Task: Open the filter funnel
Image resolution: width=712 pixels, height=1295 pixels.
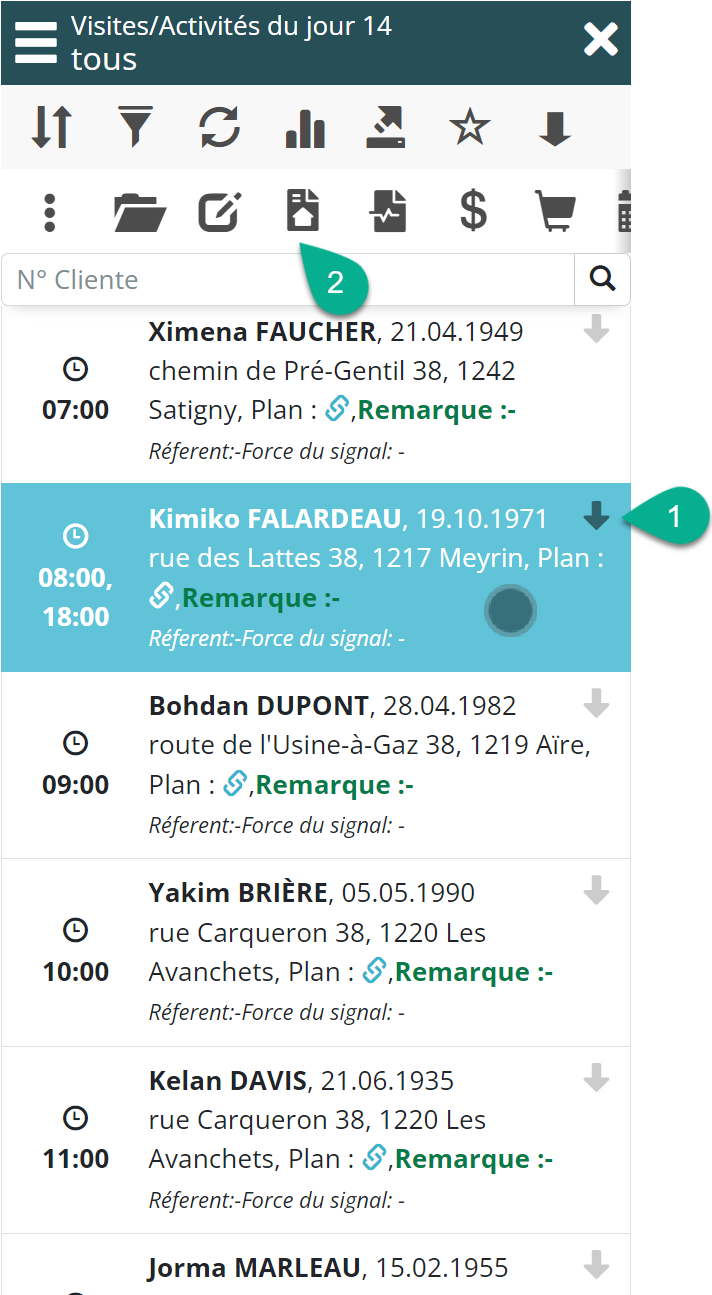Action: tap(135, 128)
